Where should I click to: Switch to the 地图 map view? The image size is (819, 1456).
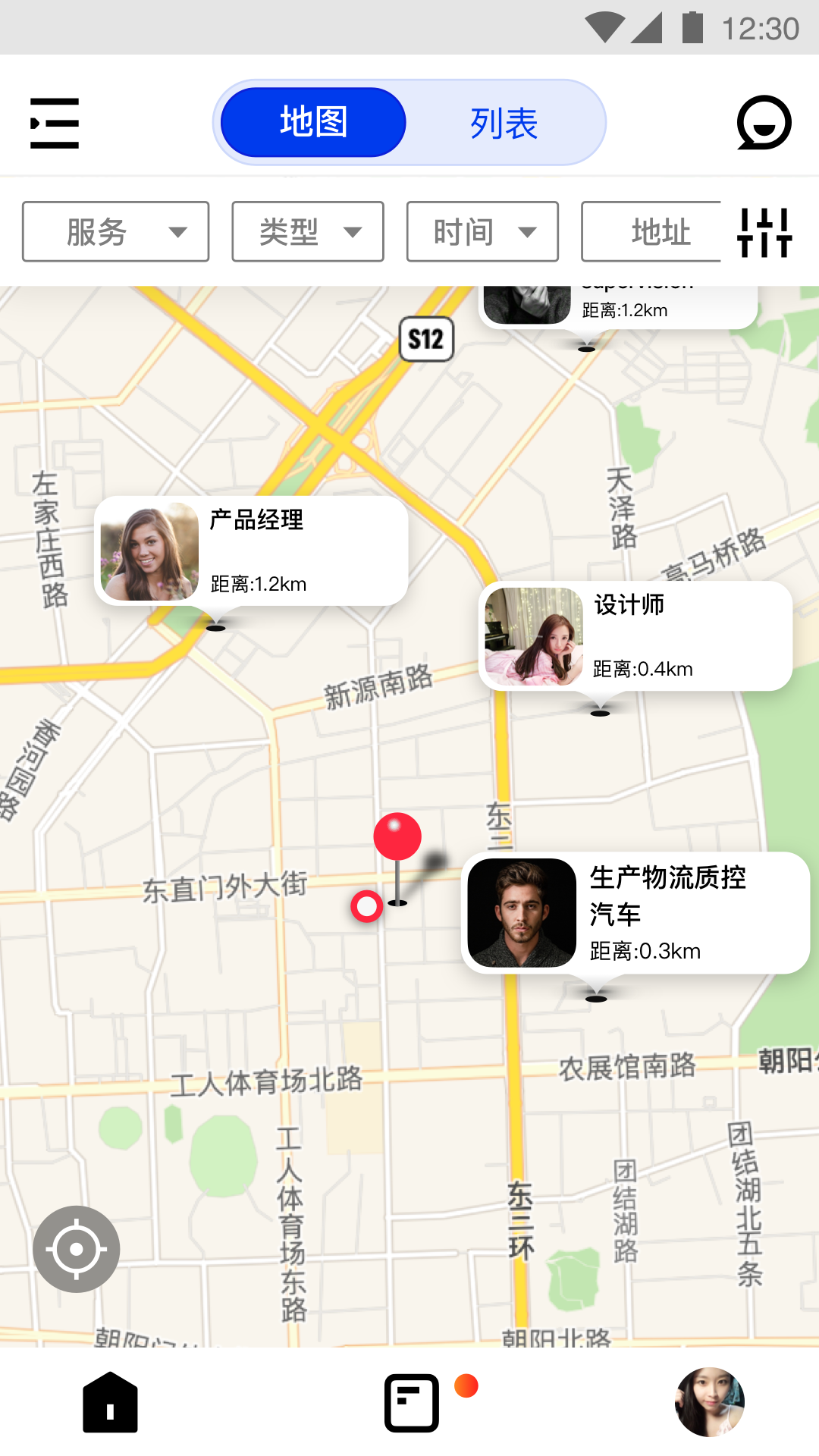point(313,123)
